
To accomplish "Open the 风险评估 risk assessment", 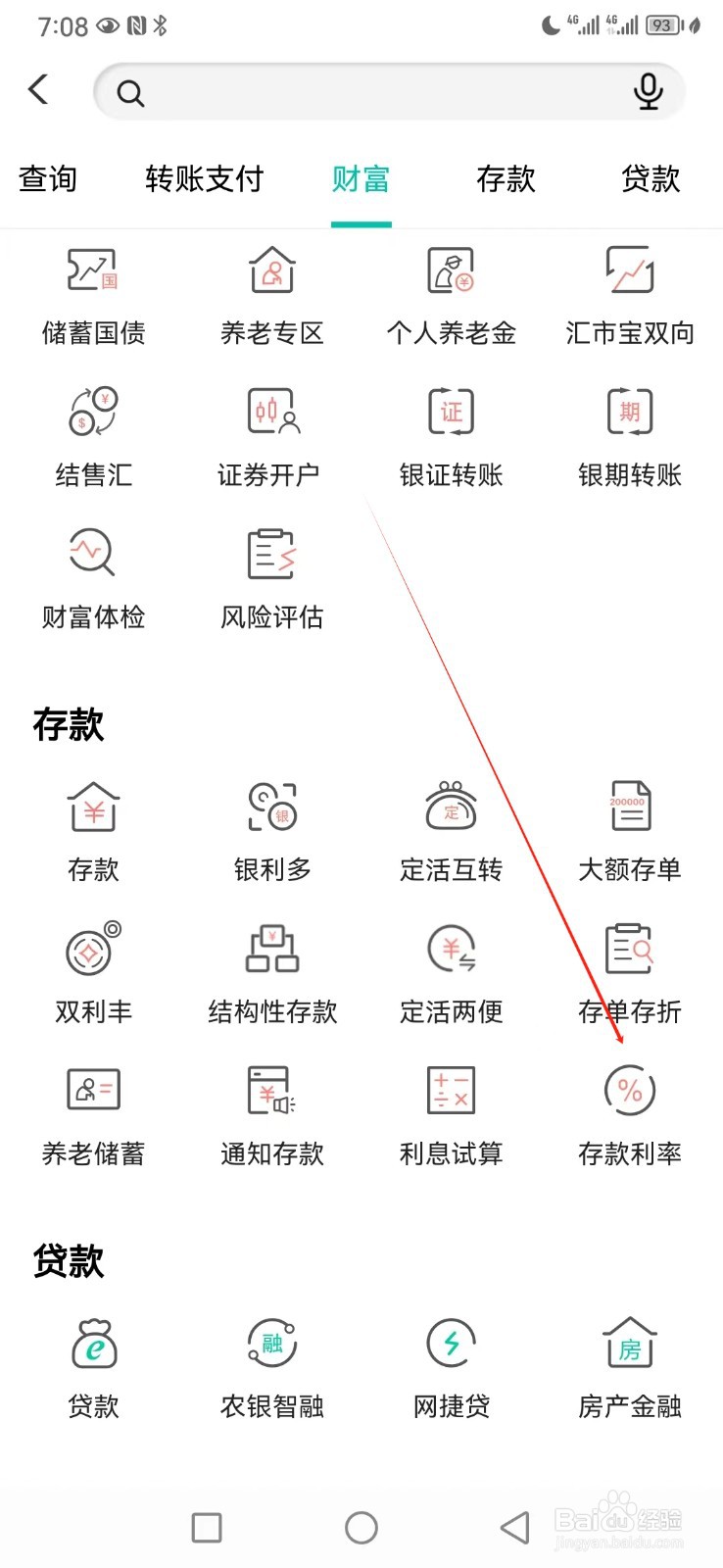I will coord(271,578).
